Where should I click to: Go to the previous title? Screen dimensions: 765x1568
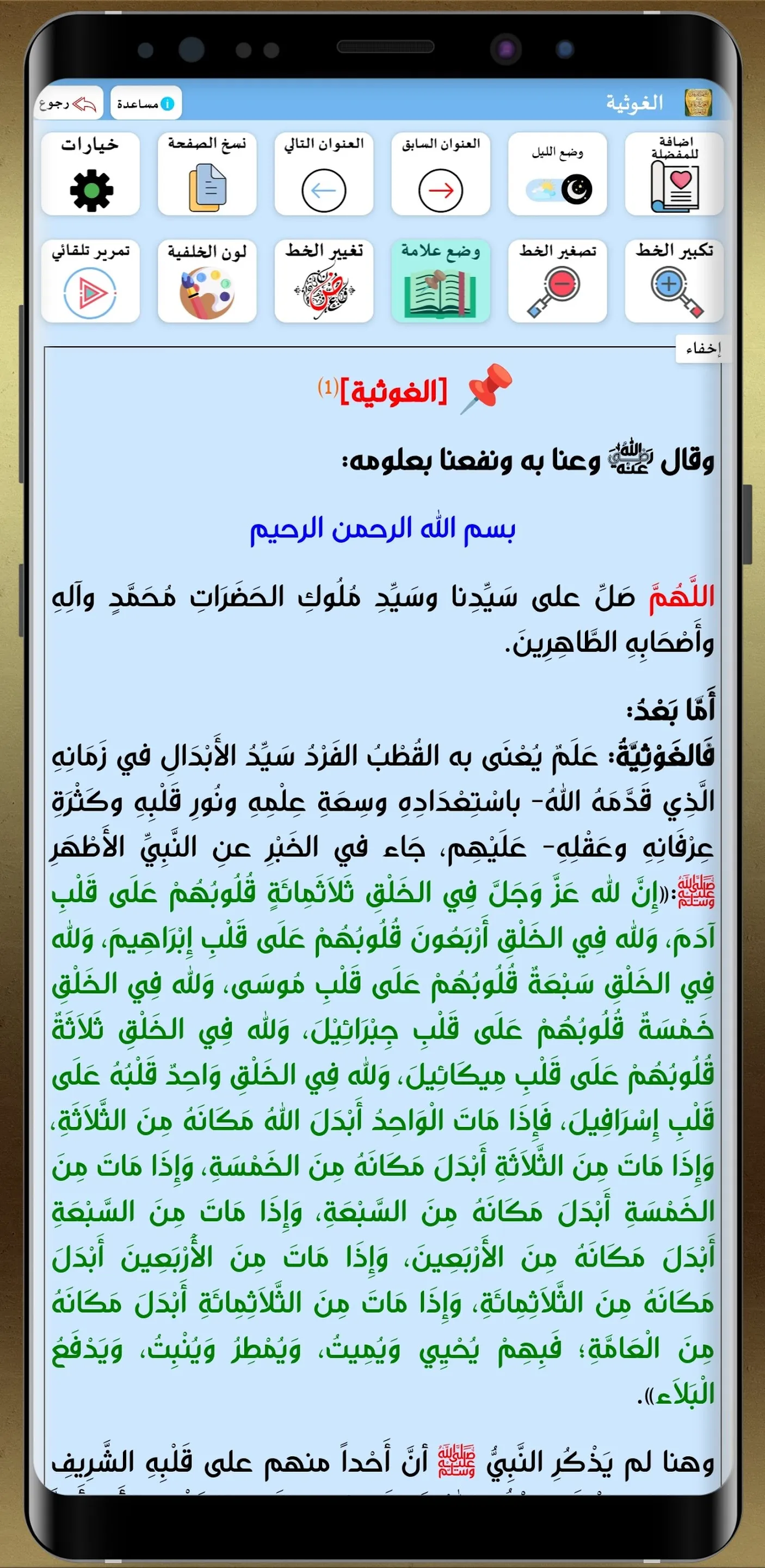439,174
